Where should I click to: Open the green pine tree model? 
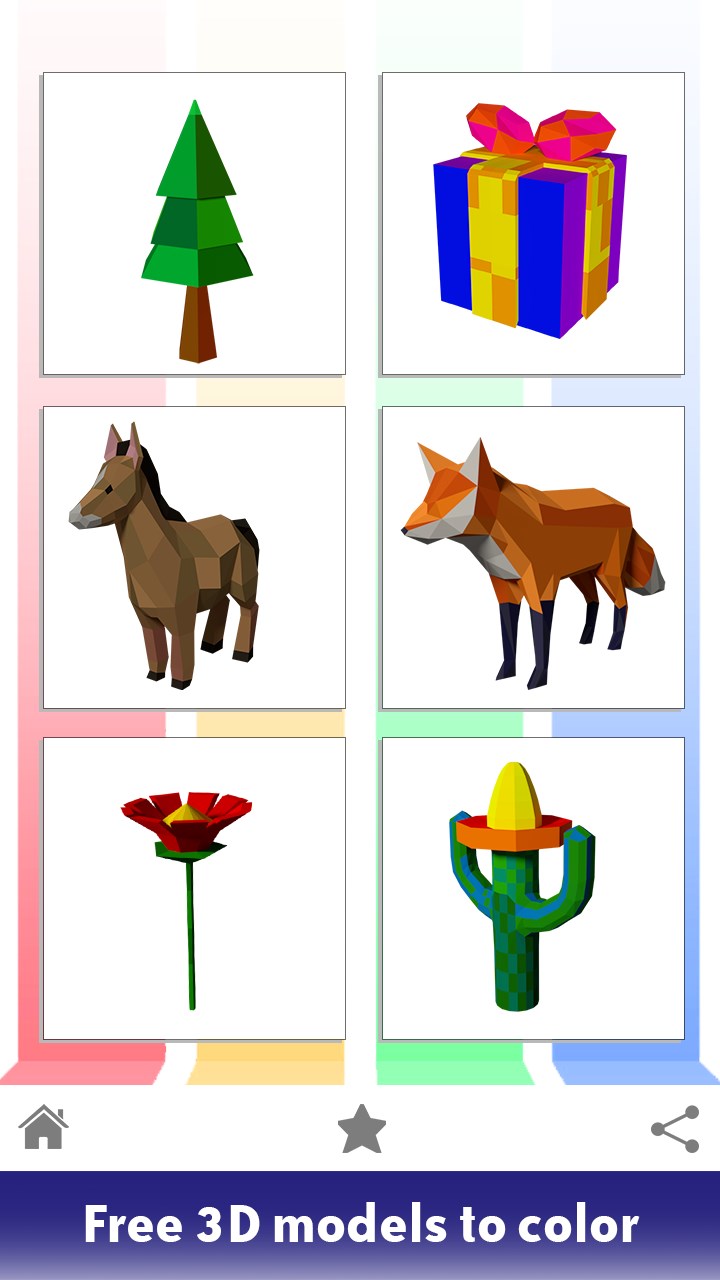[x=194, y=224]
